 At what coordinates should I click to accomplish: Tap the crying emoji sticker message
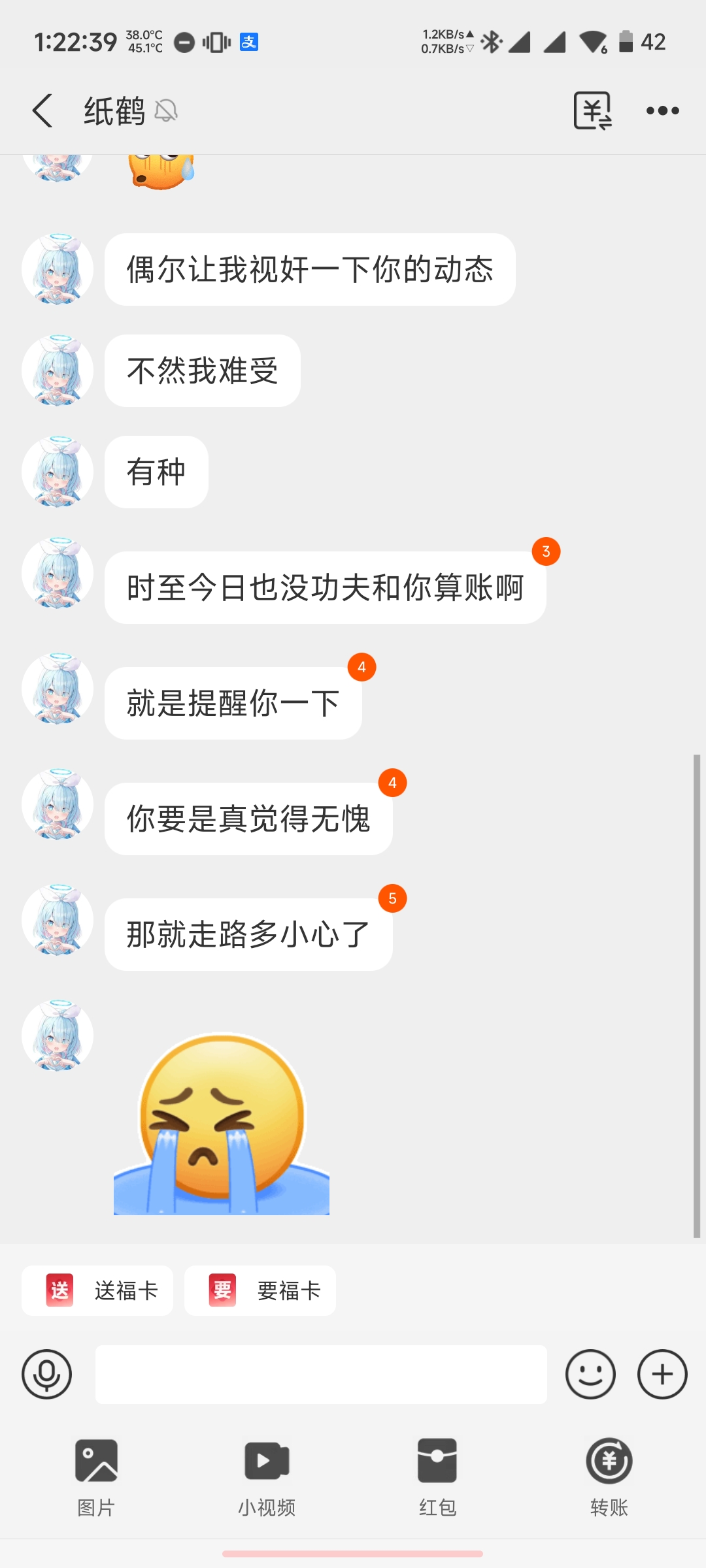(222, 1124)
